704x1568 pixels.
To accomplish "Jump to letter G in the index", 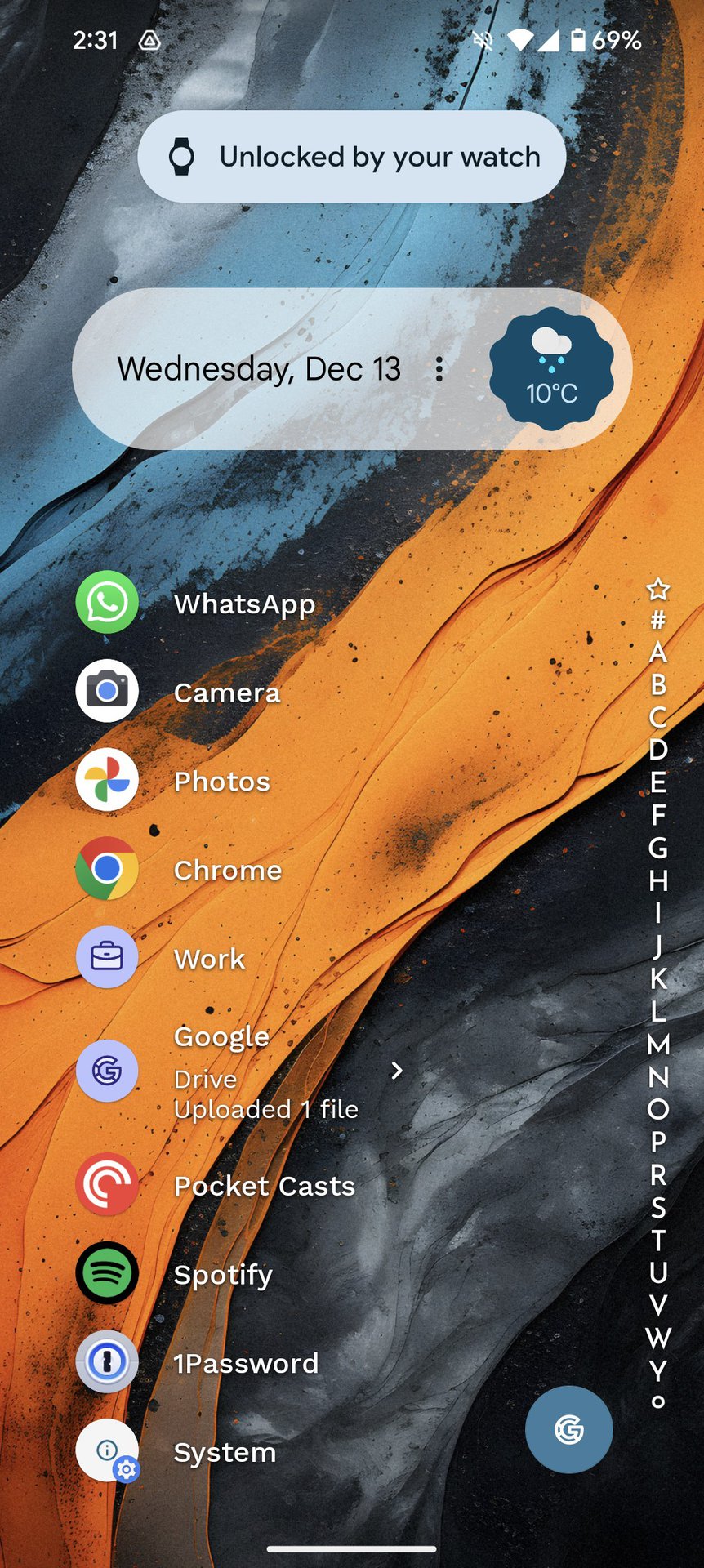I will 658,848.
